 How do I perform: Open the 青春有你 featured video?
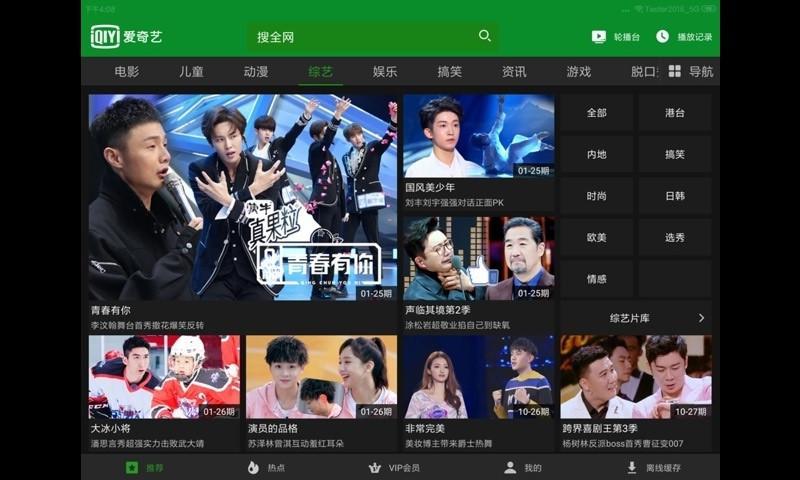coord(243,198)
